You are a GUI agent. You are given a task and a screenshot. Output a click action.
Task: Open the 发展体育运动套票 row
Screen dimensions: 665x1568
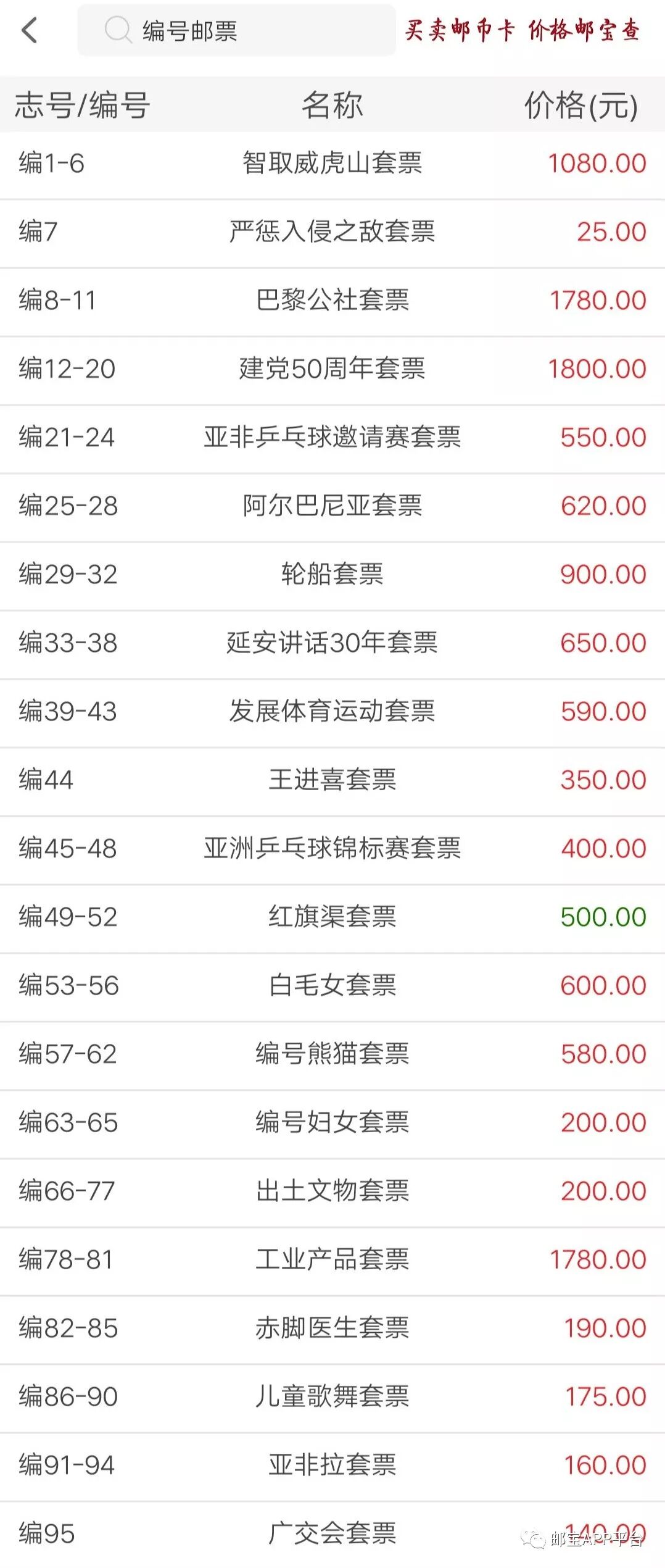tap(332, 712)
